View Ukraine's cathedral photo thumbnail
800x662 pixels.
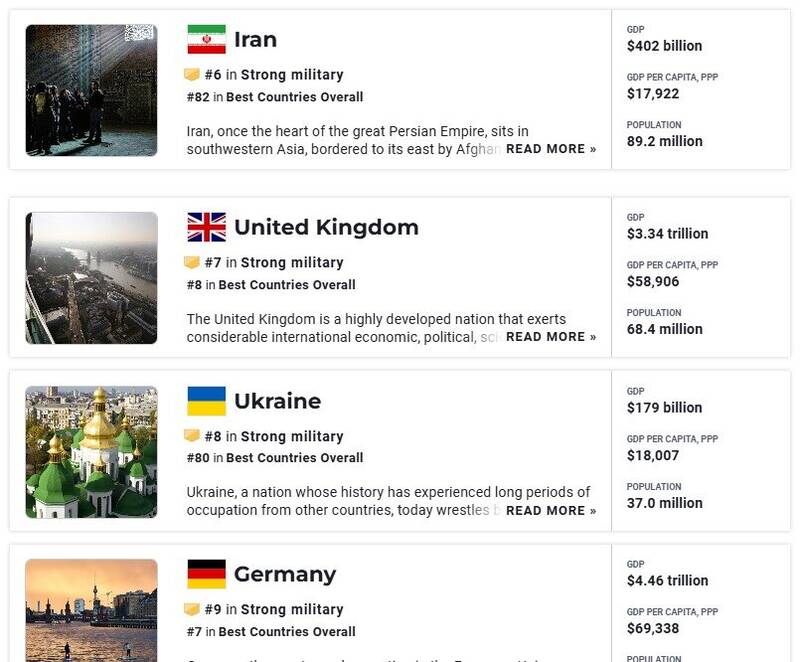tap(91, 452)
